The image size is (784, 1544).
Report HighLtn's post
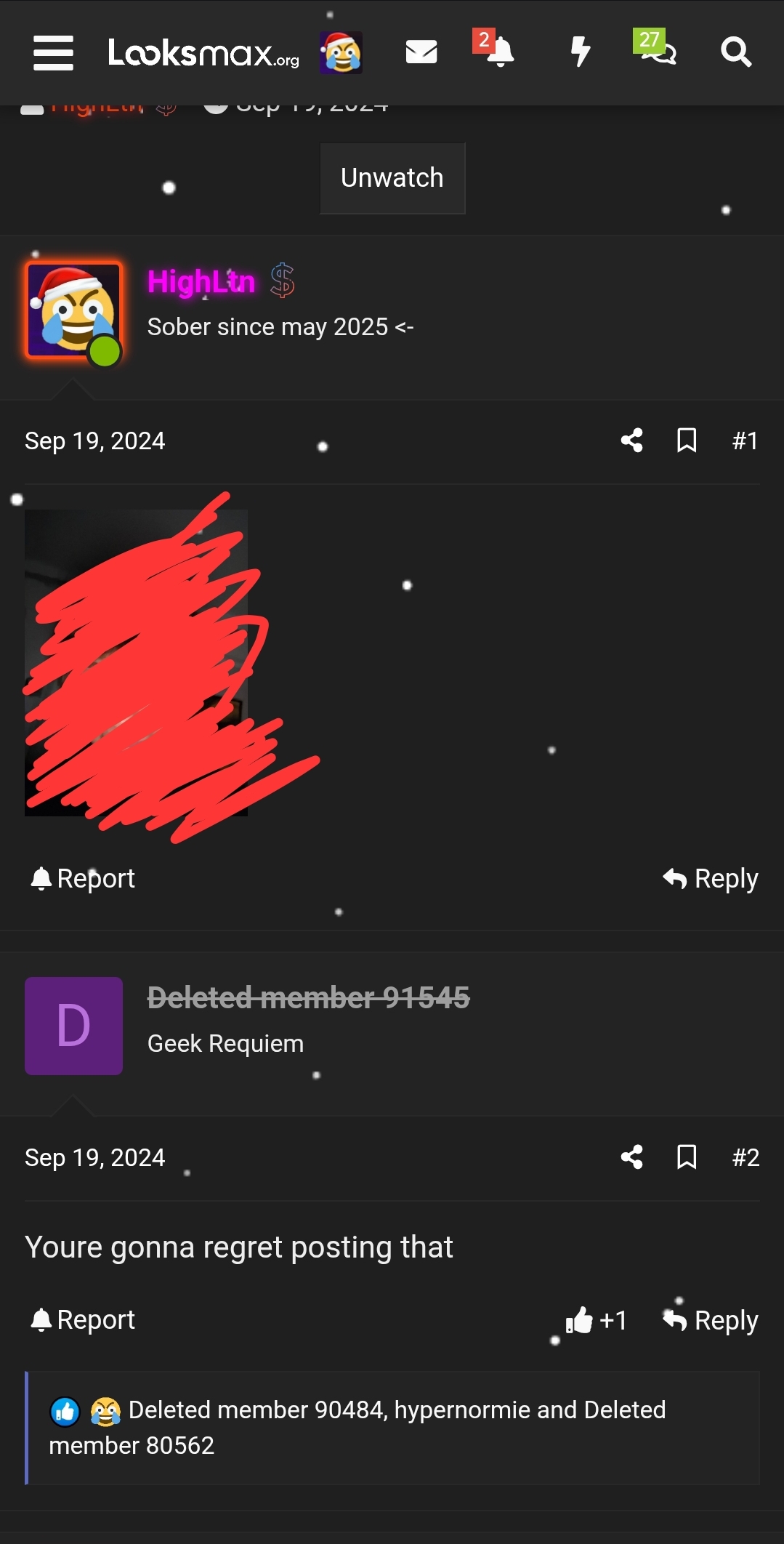[x=81, y=877]
